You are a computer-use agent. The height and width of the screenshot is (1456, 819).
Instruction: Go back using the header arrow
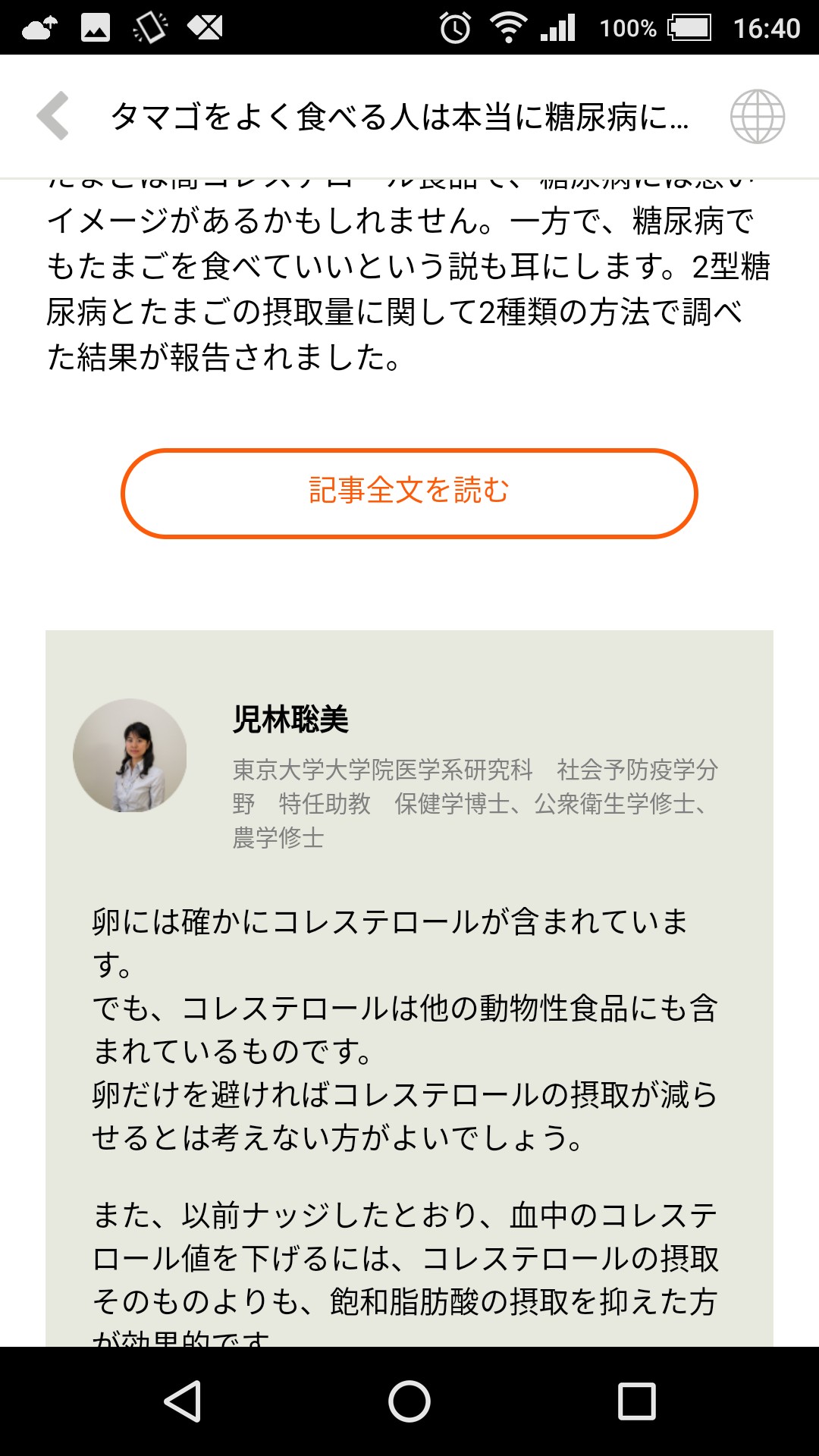tap(53, 116)
